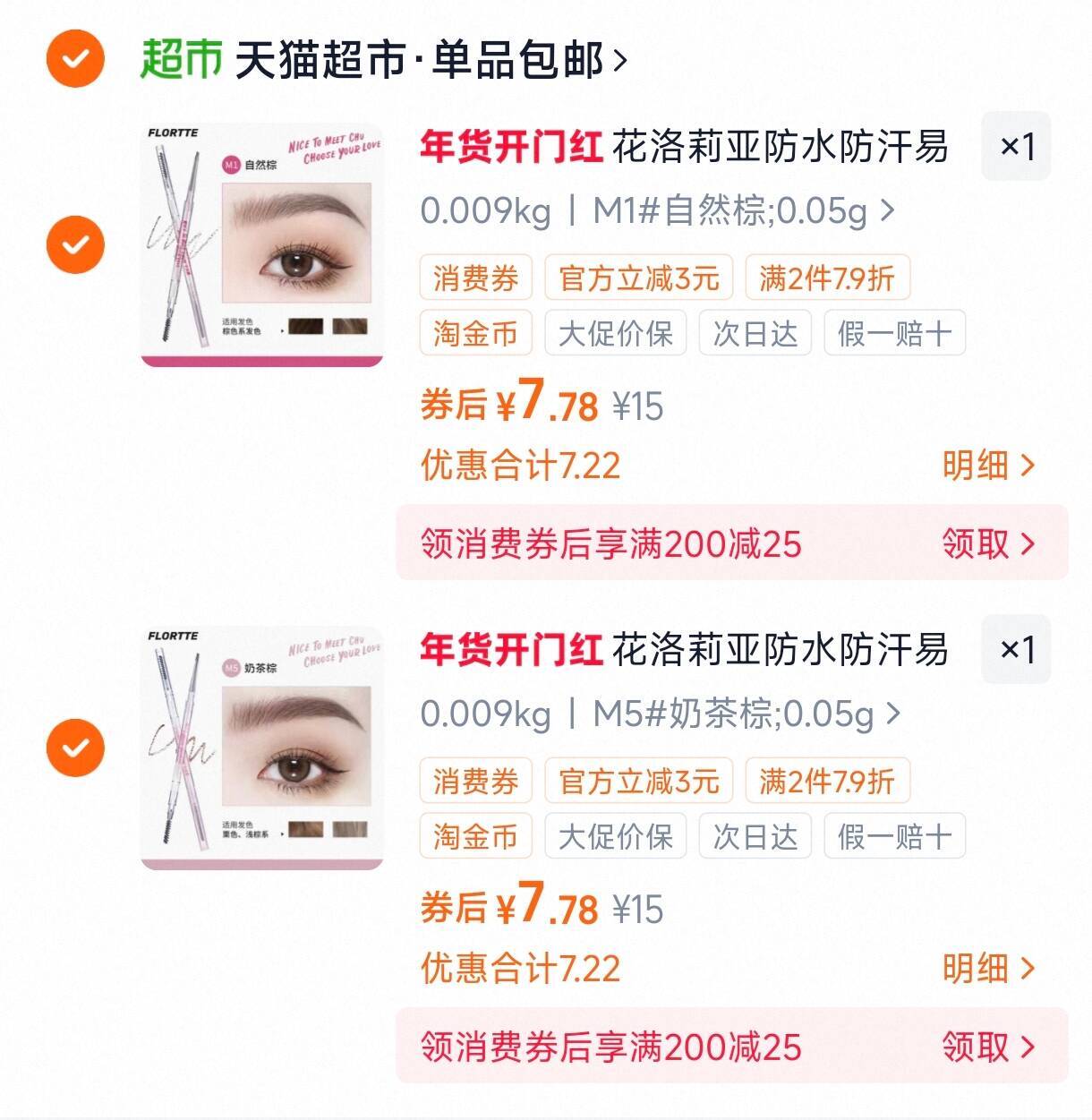This screenshot has height=1120, width=1092.
Task: View 明细 discount details for the M5 item
Action: tap(987, 968)
